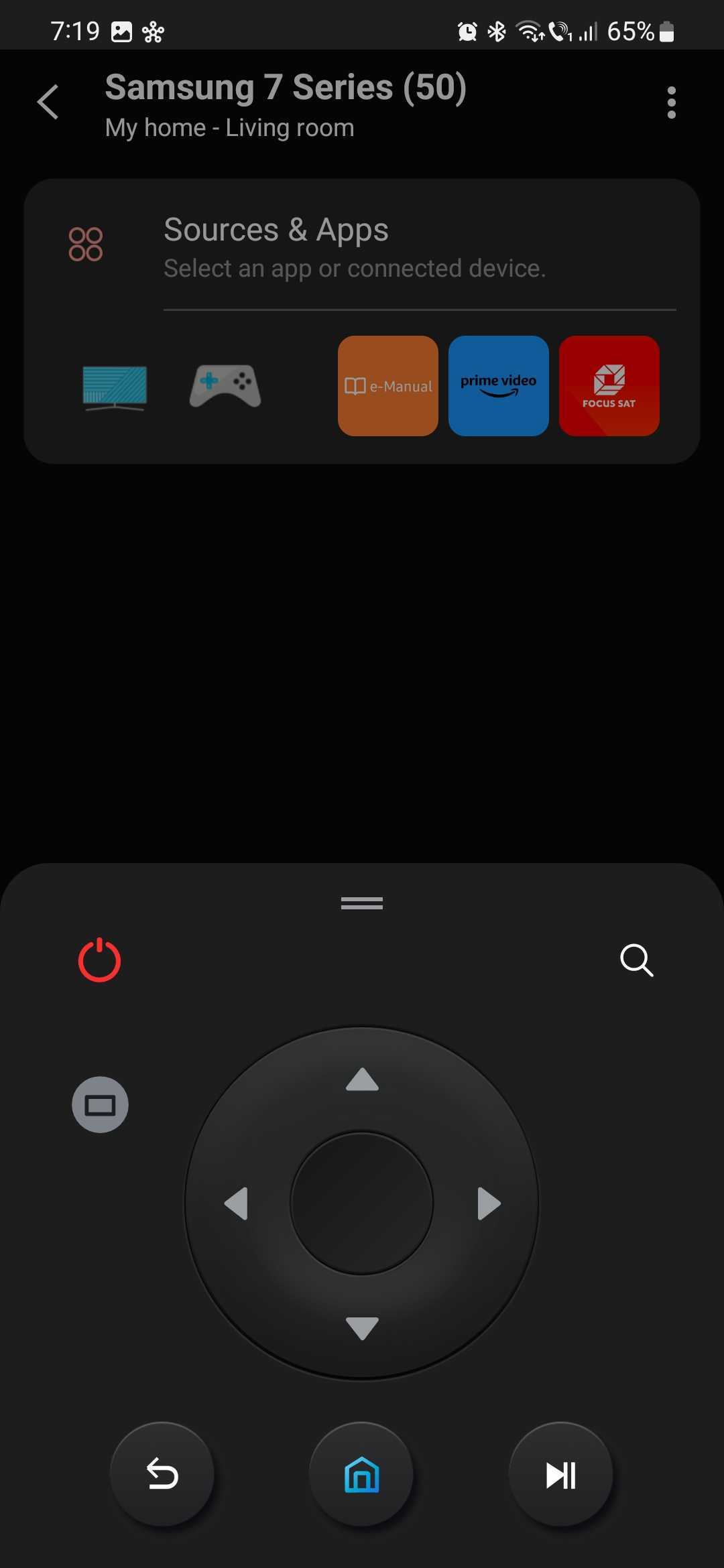Open search on the remote
724x1568 pixels.
636,960
